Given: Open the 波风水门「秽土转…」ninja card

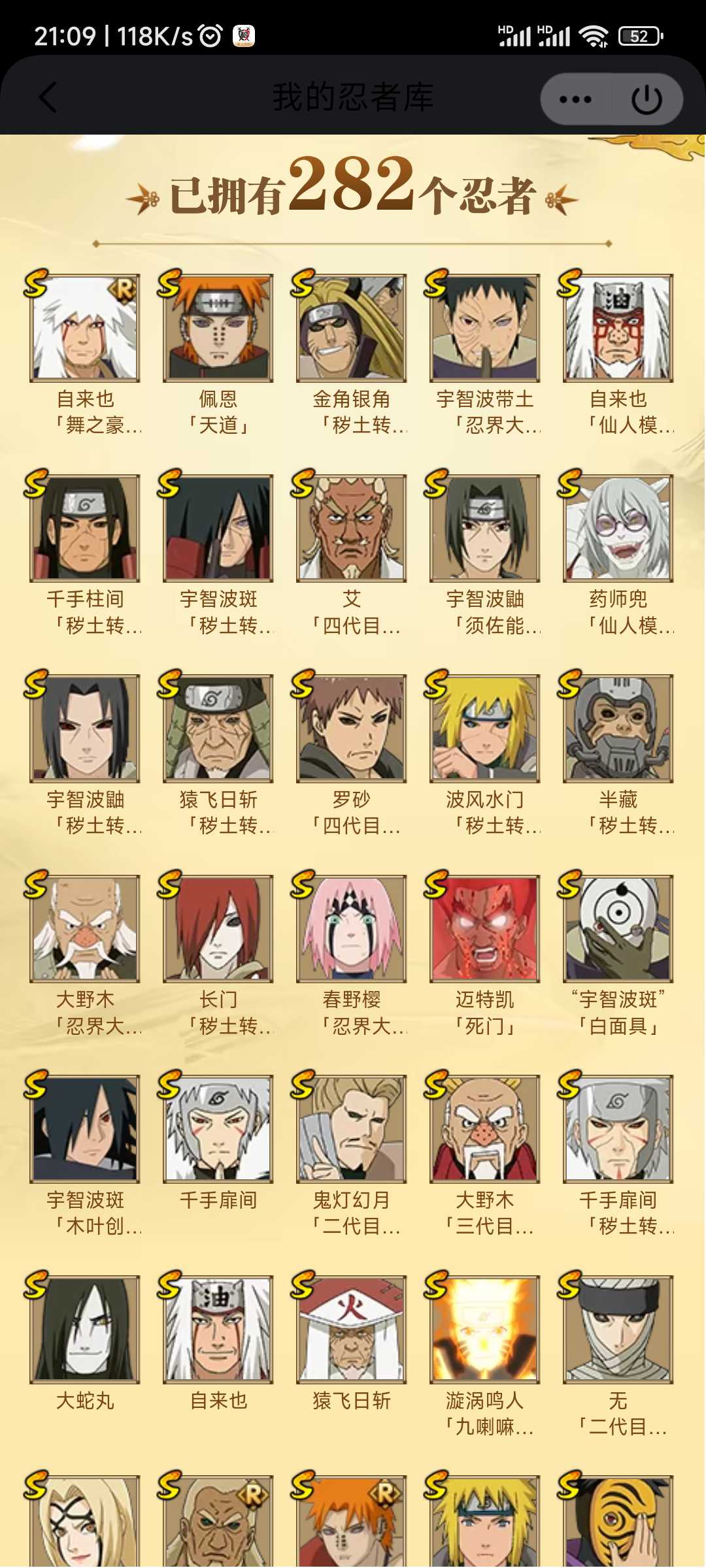Looking at the screenshot, I should pos(485,754).
